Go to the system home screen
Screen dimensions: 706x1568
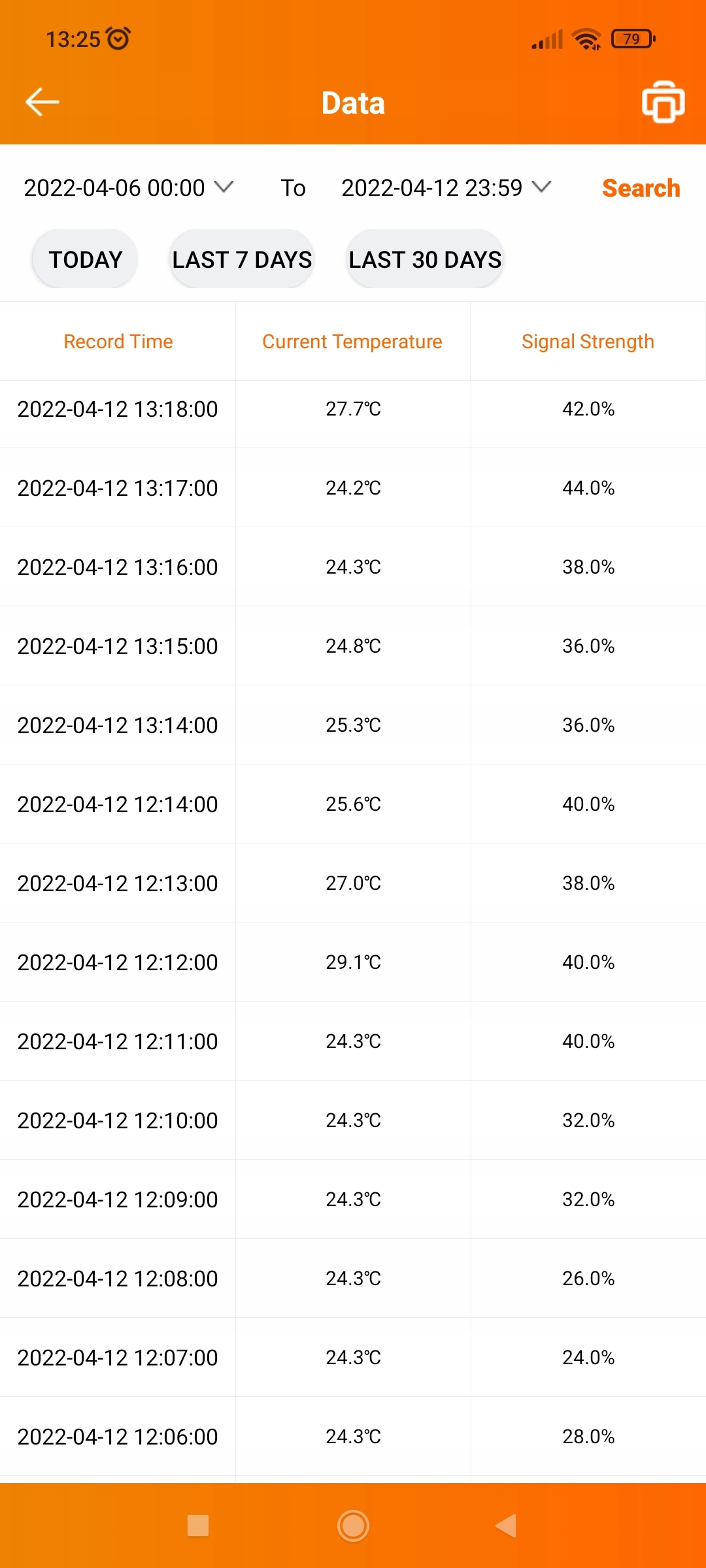(353, 1526)
